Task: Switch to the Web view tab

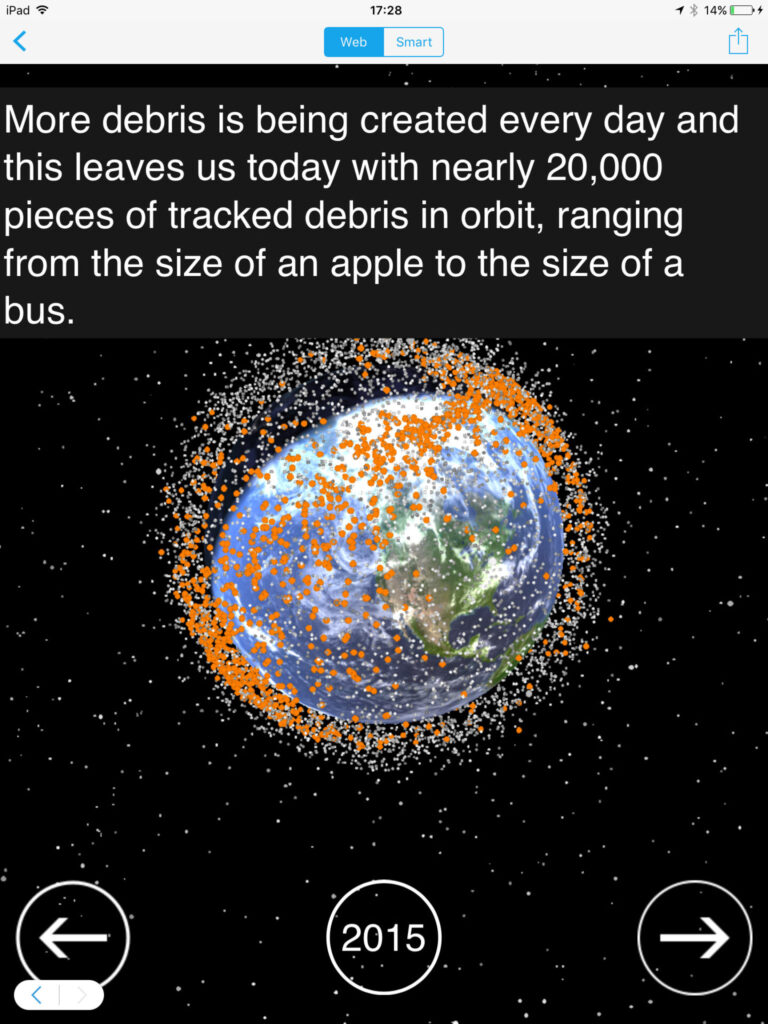Action: point(353,42)
